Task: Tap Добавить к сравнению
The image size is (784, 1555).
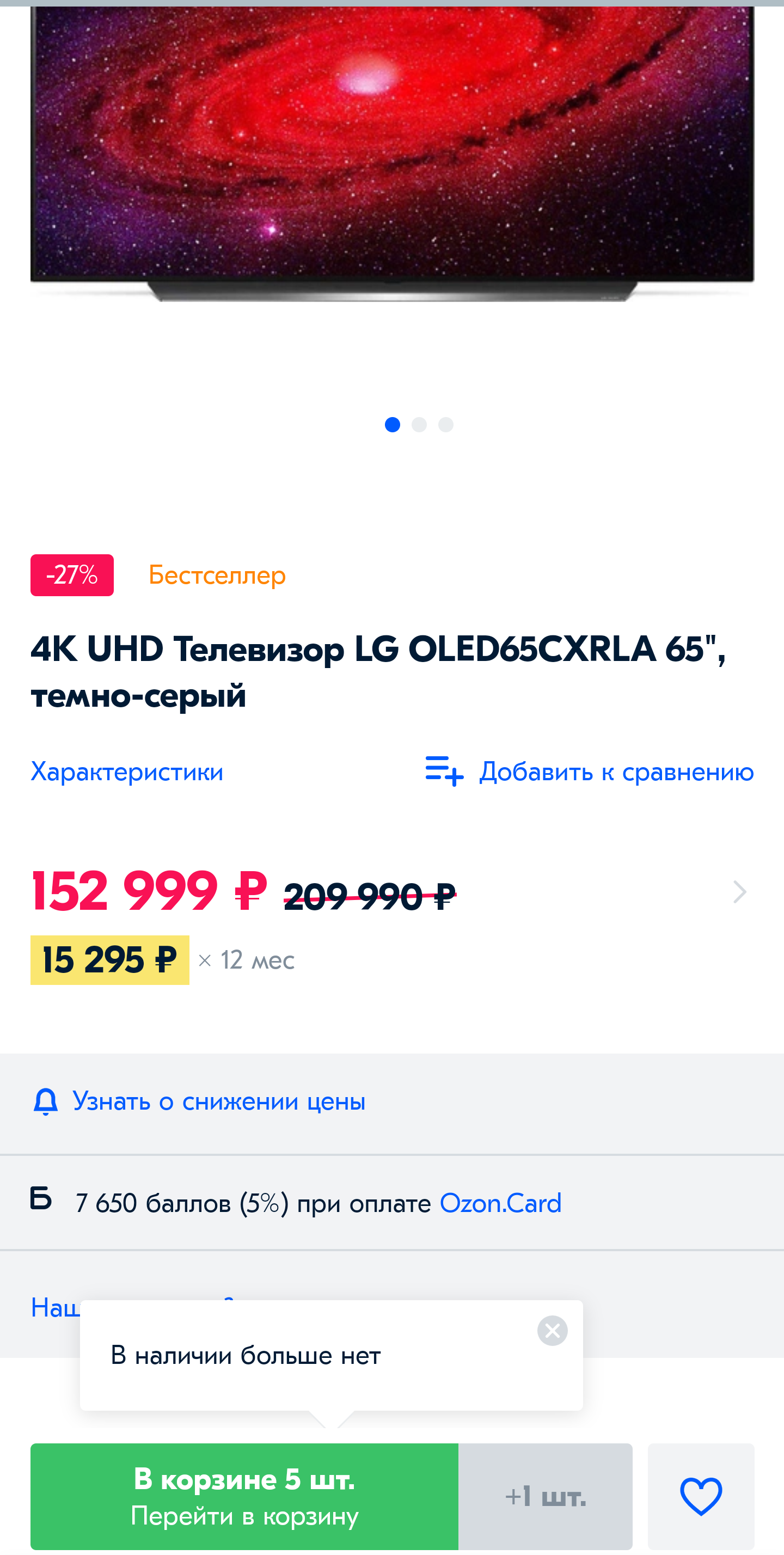Action: coord(589,772)
